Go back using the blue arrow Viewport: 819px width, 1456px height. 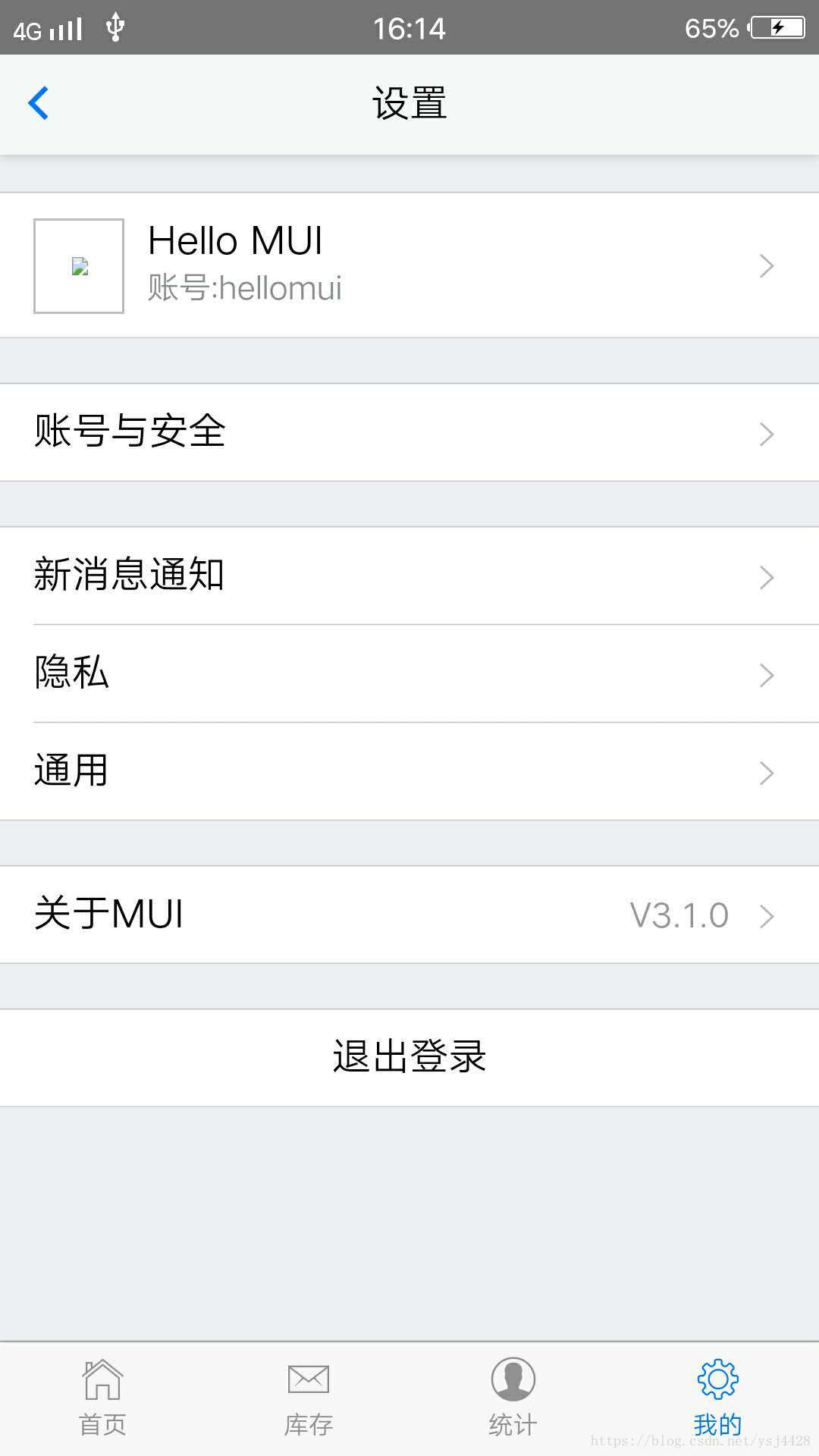tap(38, 103)
